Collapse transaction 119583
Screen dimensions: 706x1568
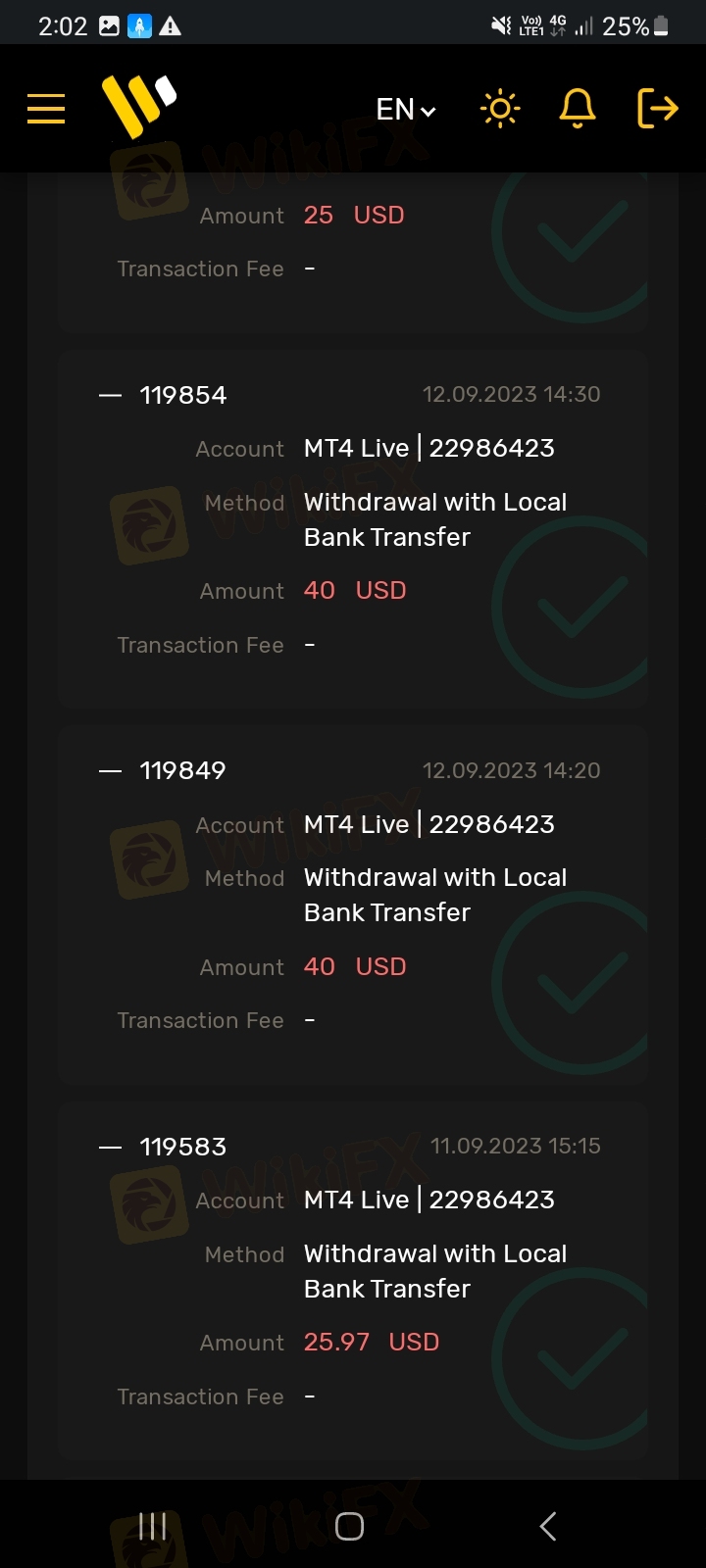coord(111,1147)
